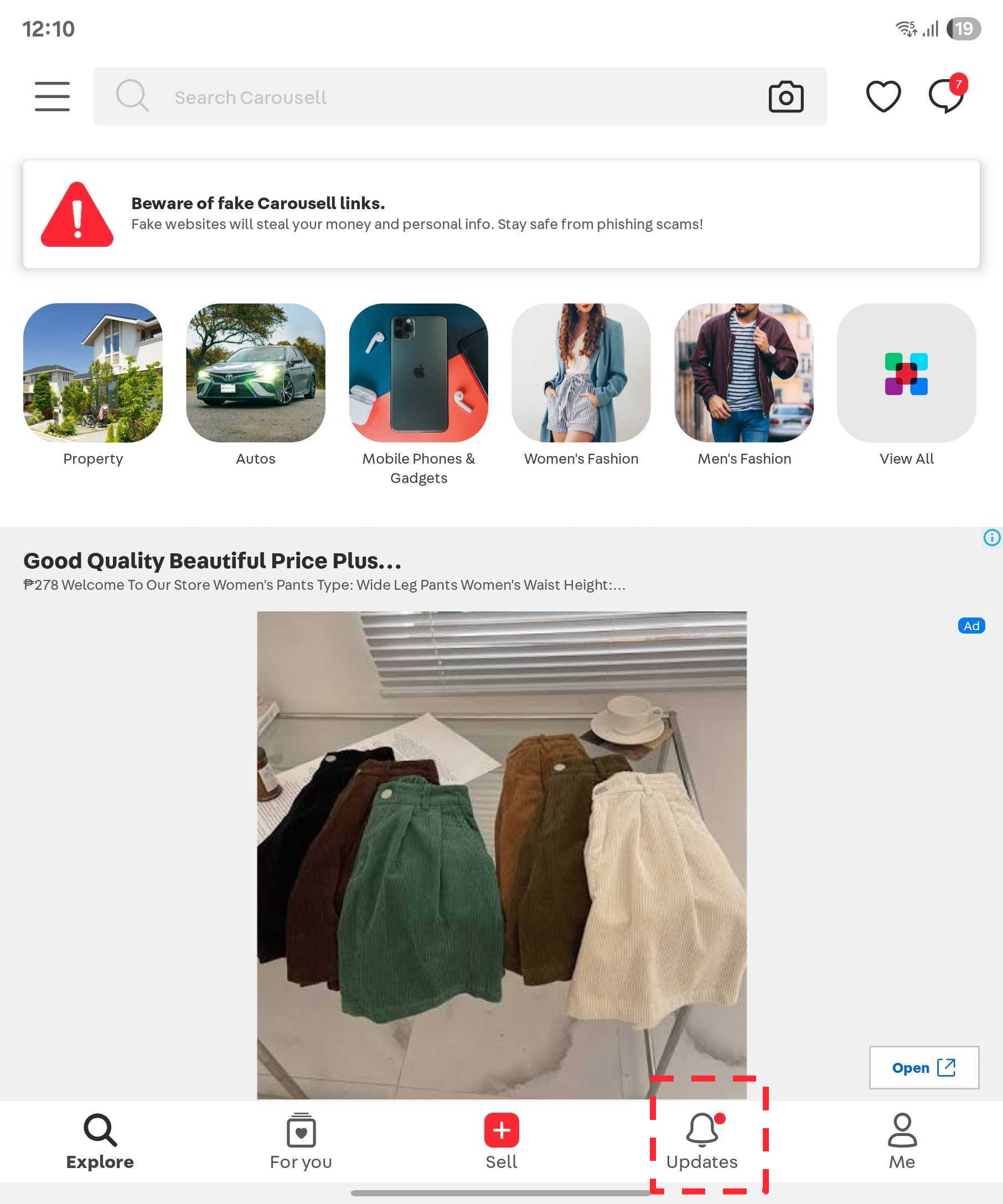Tap the Open button on the ad
Viewport: 1003px width, 1204px height.
tap(924, 1067)
